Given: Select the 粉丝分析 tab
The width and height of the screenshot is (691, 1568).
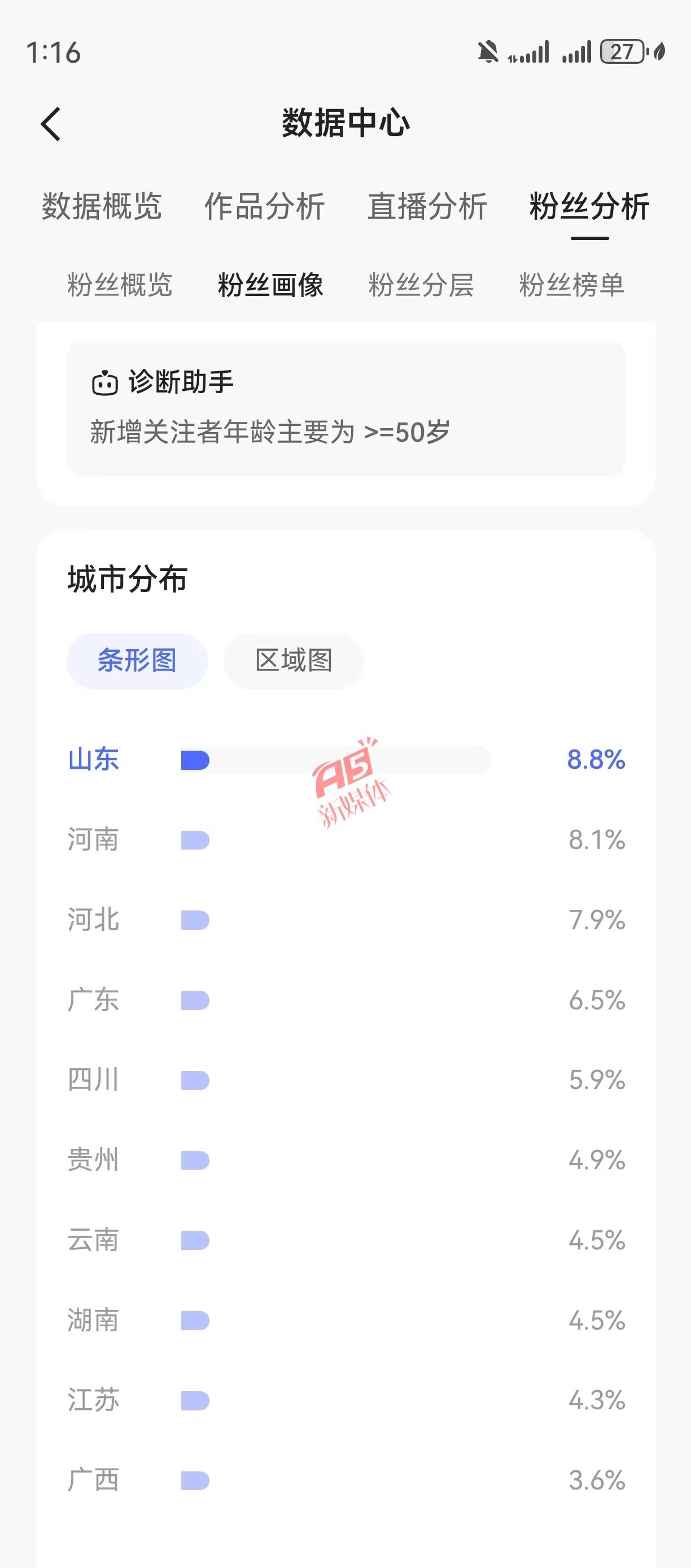Looking at the screenshot, I should coord(589,206).
